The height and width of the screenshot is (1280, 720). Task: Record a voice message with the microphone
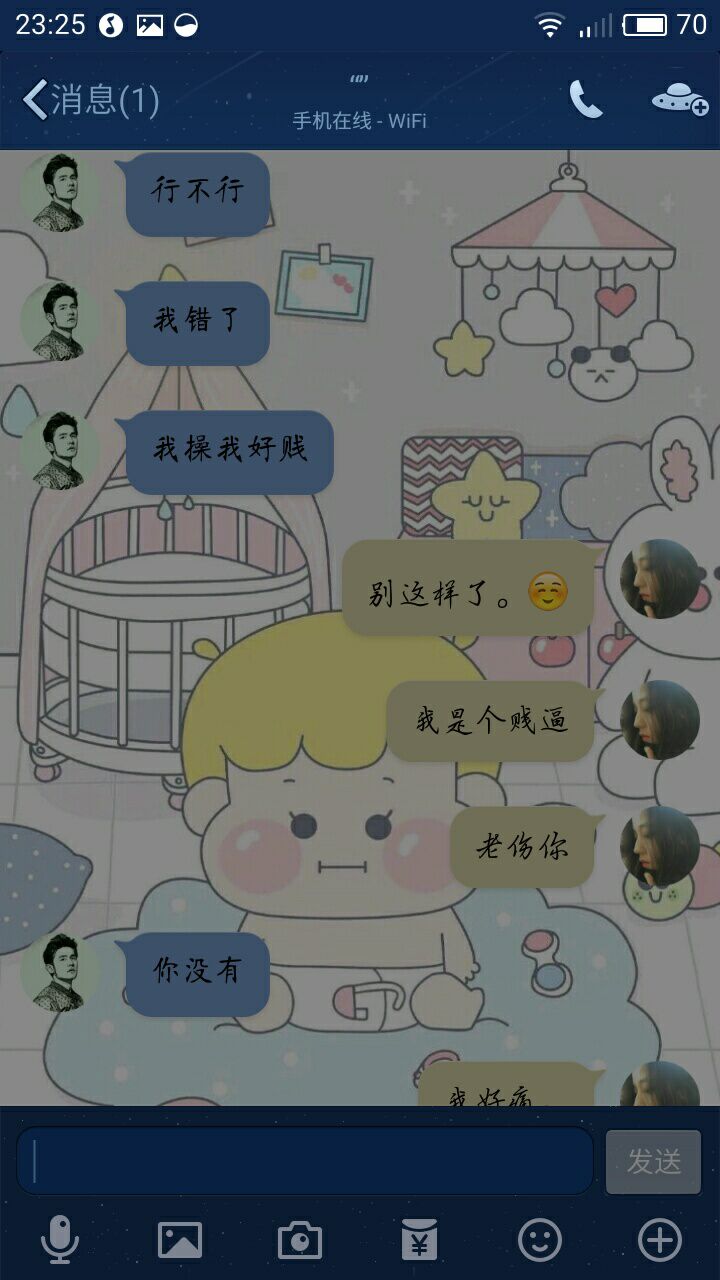[x=60, y=1241]
